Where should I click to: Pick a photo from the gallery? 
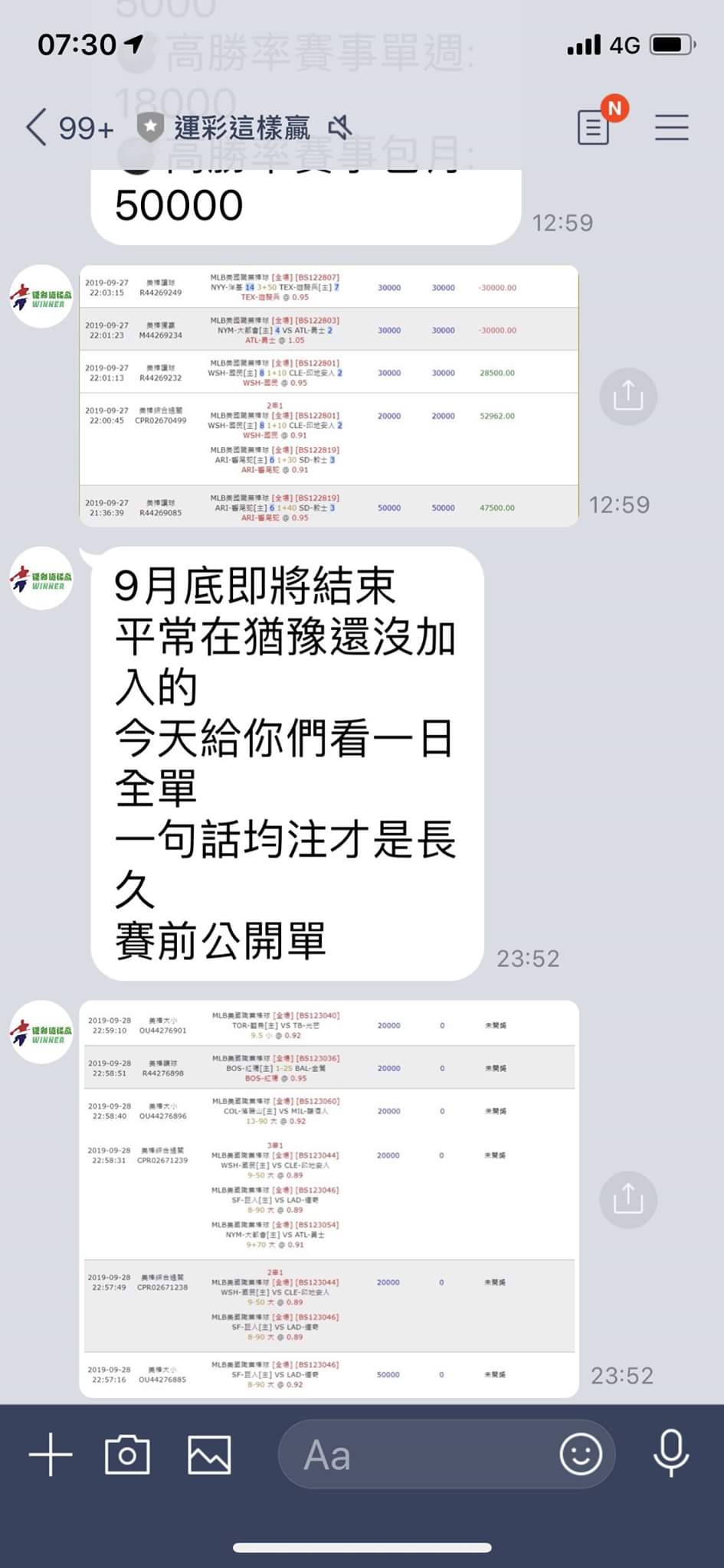pyautogui.click(x=209, y=1454)
